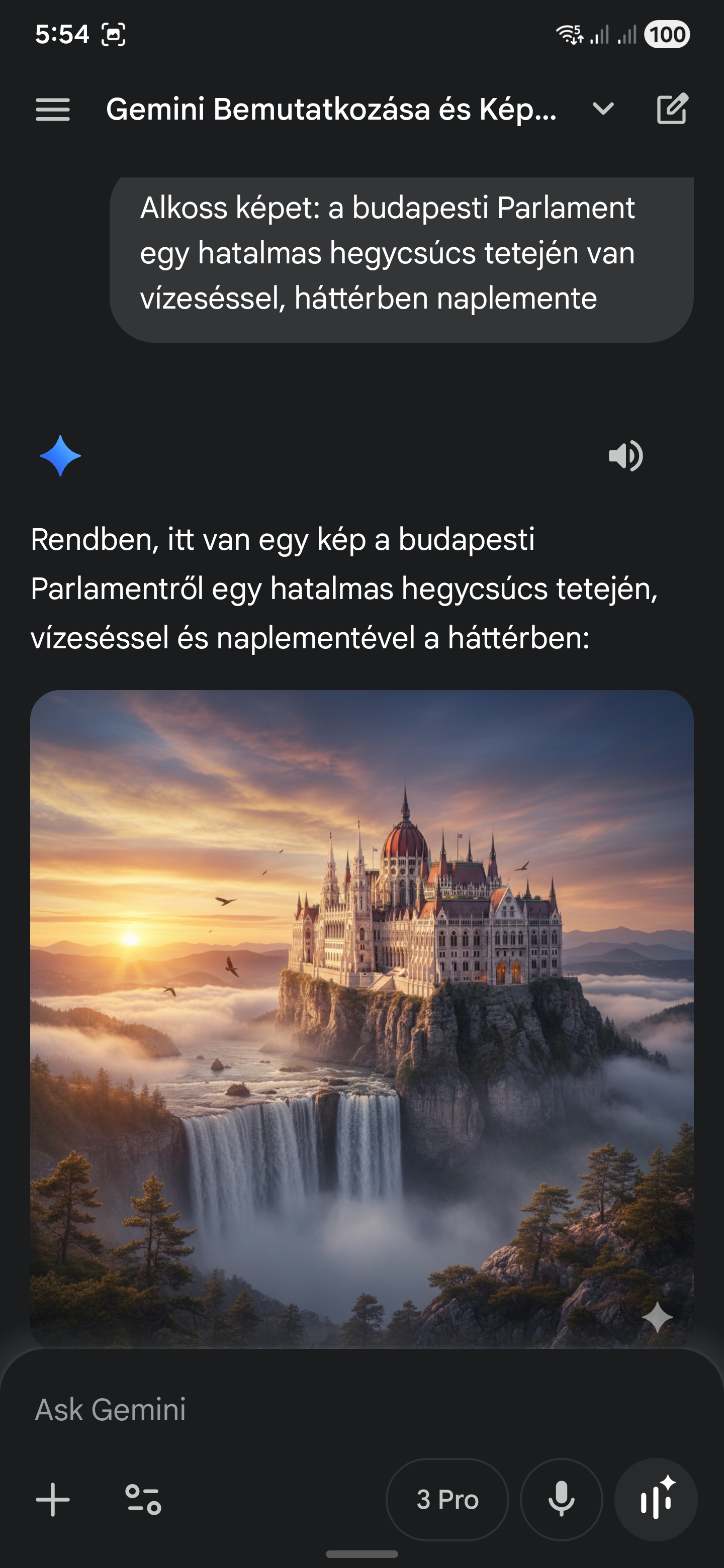
Task: Open the generated Parliament image
Action: (x=361, y=1017)
